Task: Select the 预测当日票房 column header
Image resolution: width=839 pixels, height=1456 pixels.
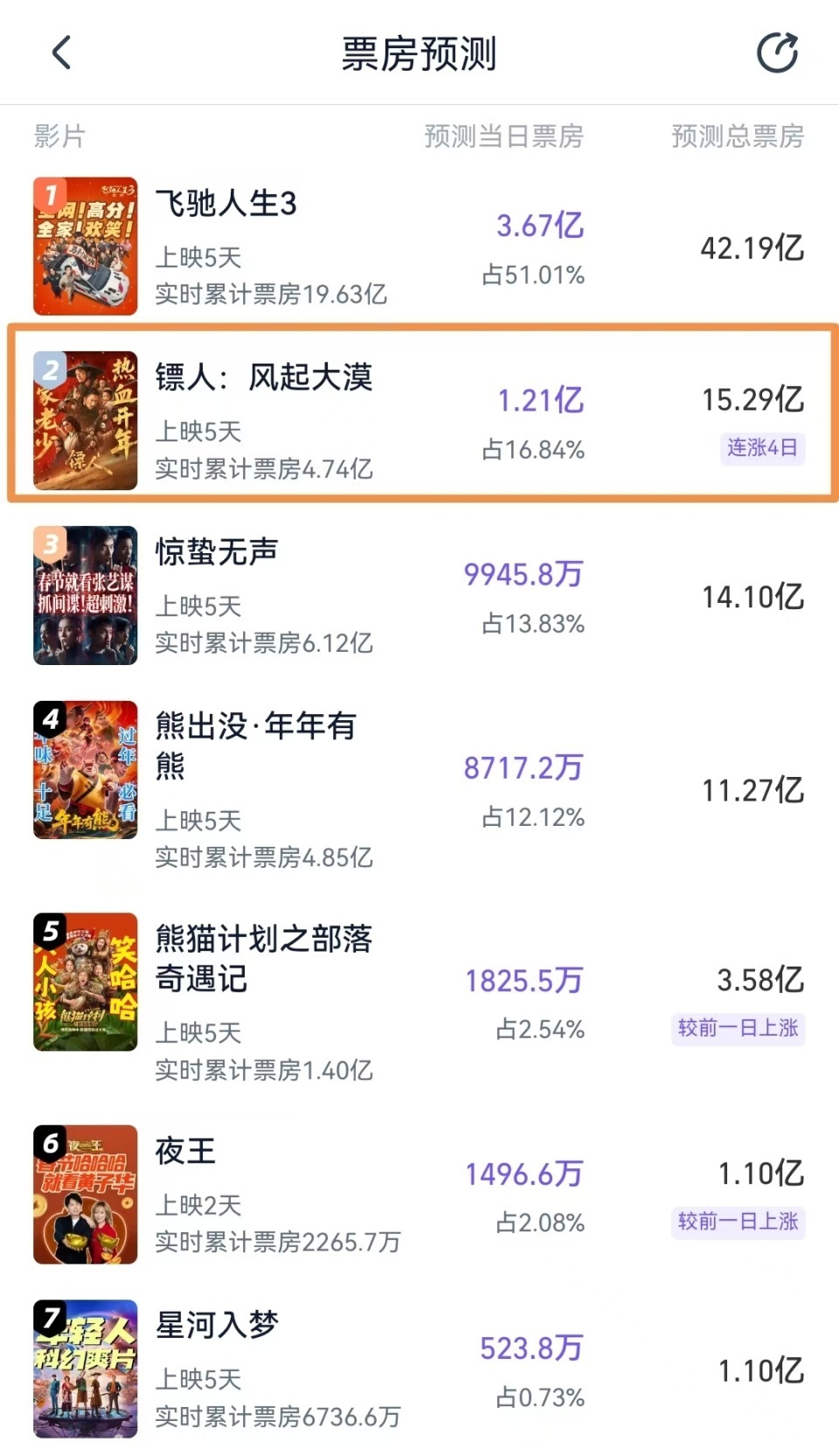Action: click(x=505, y=135)
